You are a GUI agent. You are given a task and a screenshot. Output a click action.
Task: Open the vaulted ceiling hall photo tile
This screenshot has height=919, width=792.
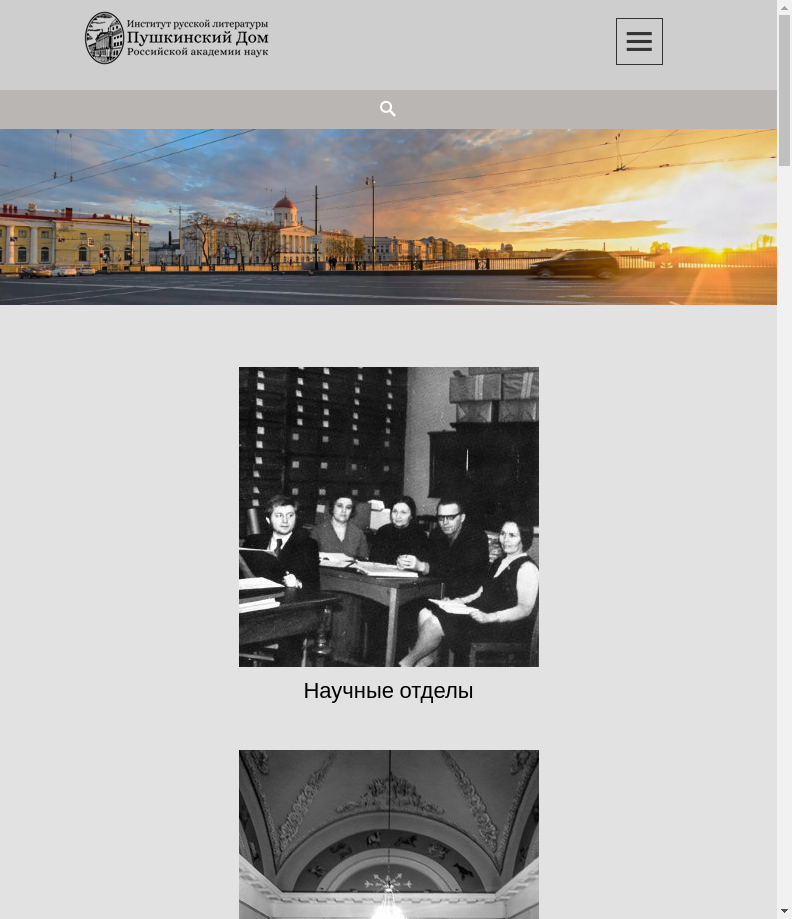(x=388, y=833)
